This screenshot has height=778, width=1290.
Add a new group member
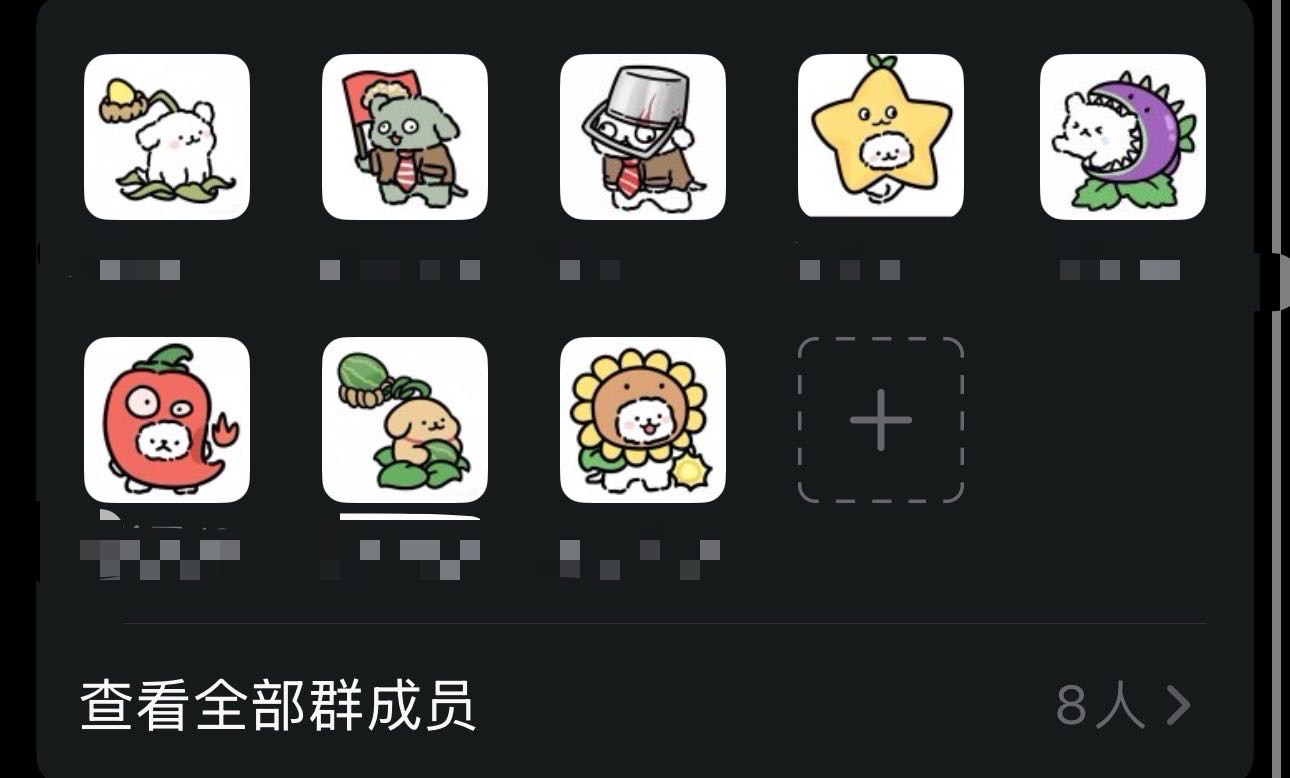(x=881, y=420)
